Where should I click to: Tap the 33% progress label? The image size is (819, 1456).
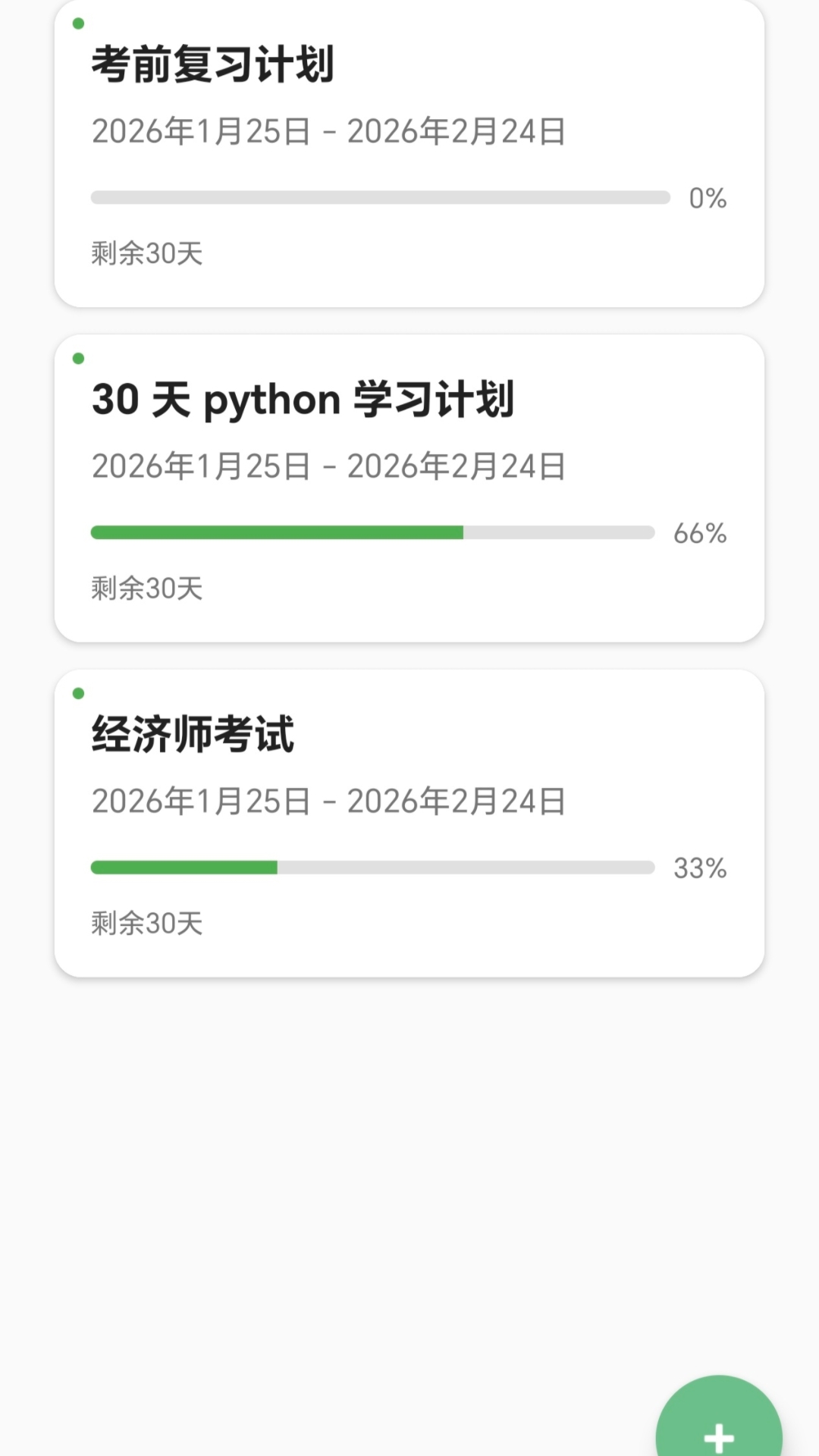(x=701, y=867)
